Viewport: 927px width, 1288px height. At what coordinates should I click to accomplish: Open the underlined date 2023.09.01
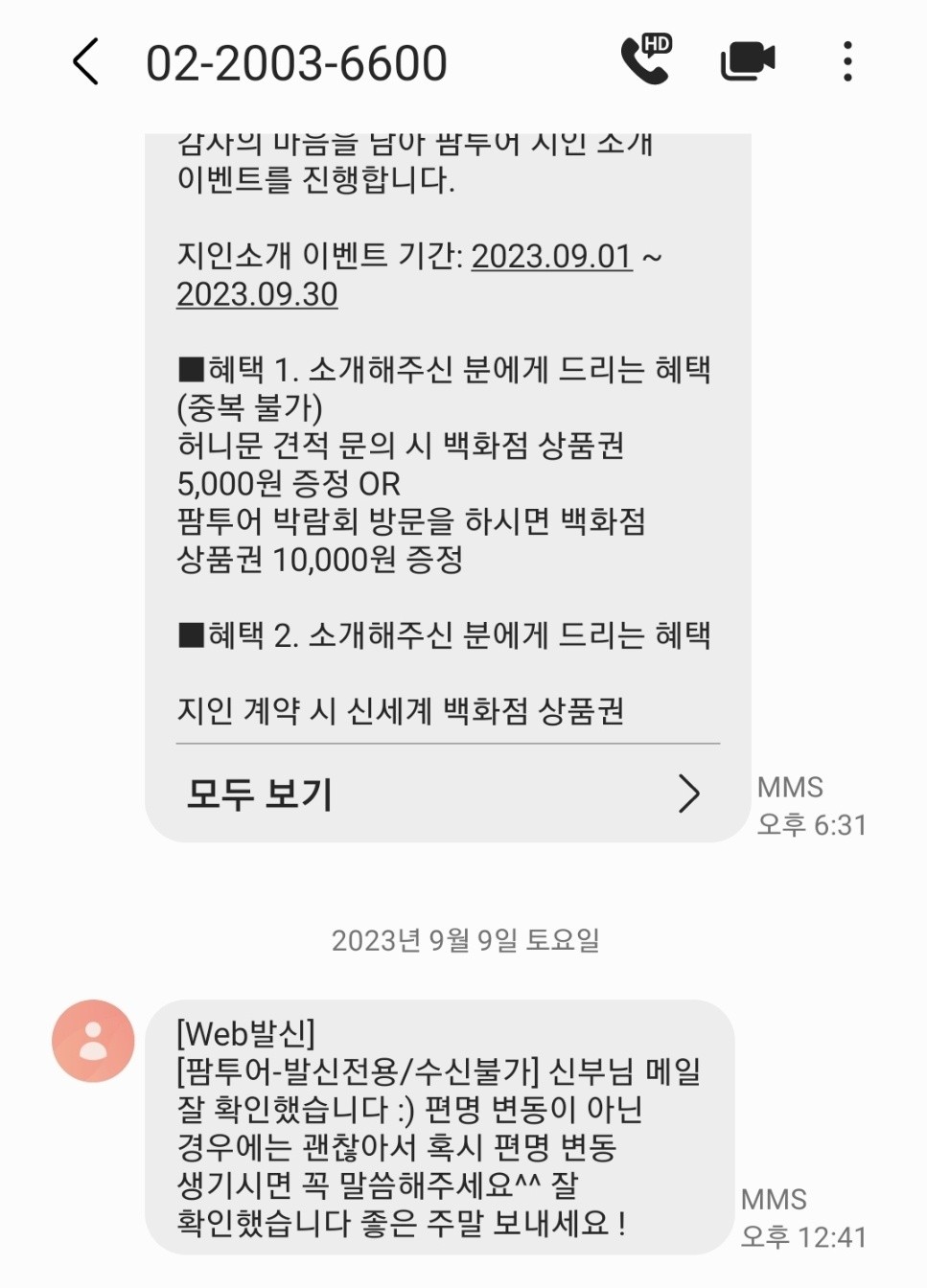(551, 257)
